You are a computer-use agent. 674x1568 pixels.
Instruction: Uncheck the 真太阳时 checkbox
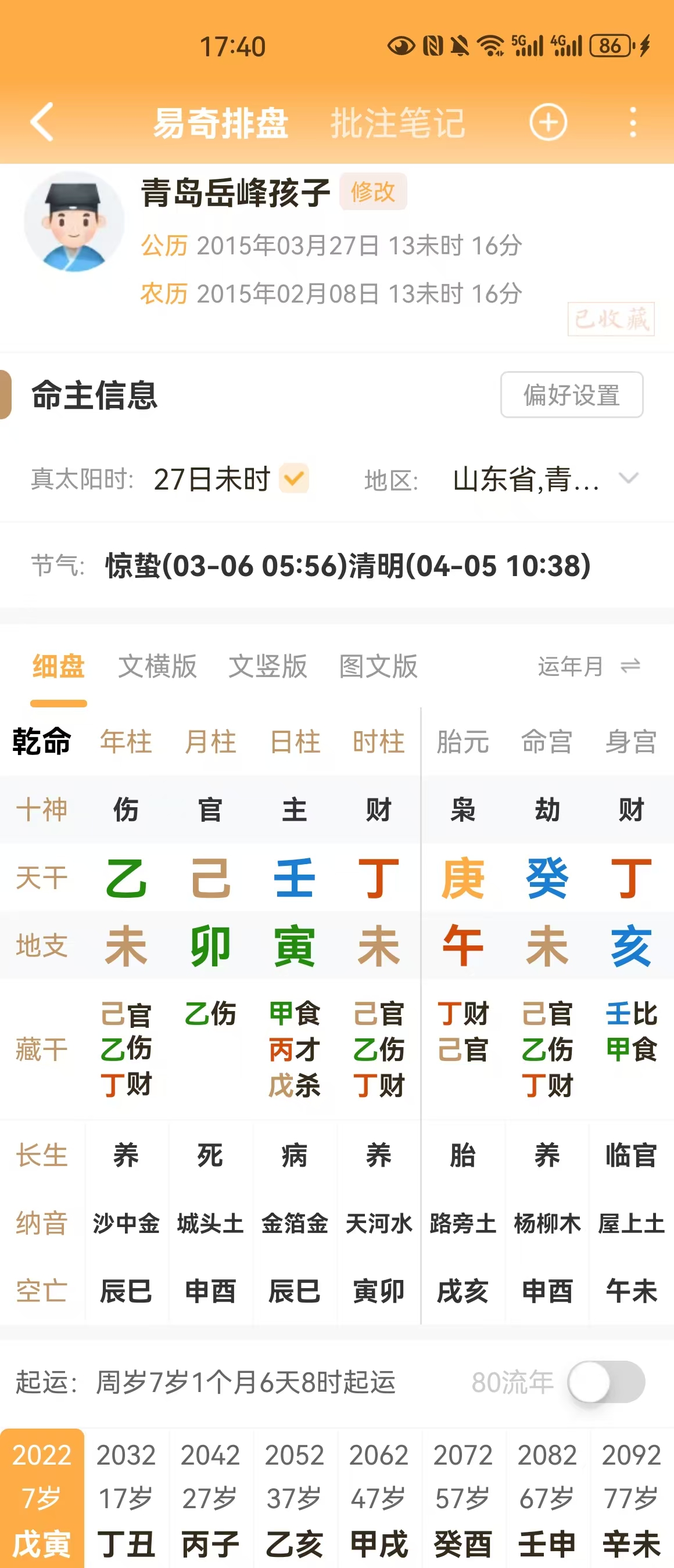294,479
